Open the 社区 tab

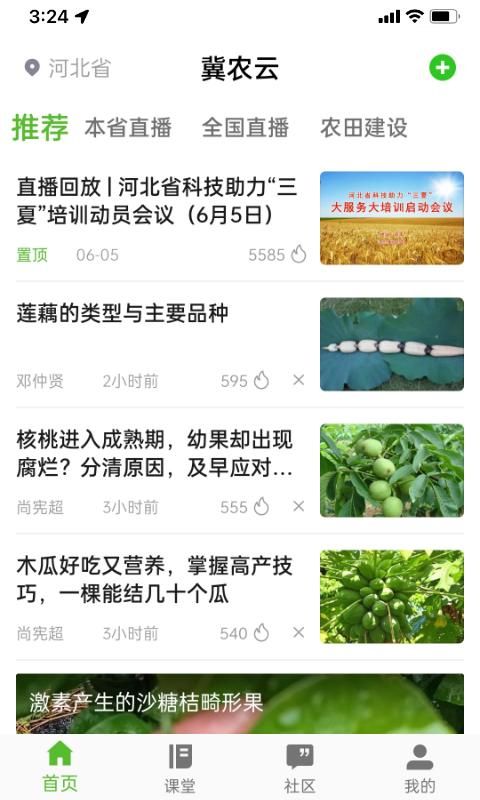(x=299, y=768)
